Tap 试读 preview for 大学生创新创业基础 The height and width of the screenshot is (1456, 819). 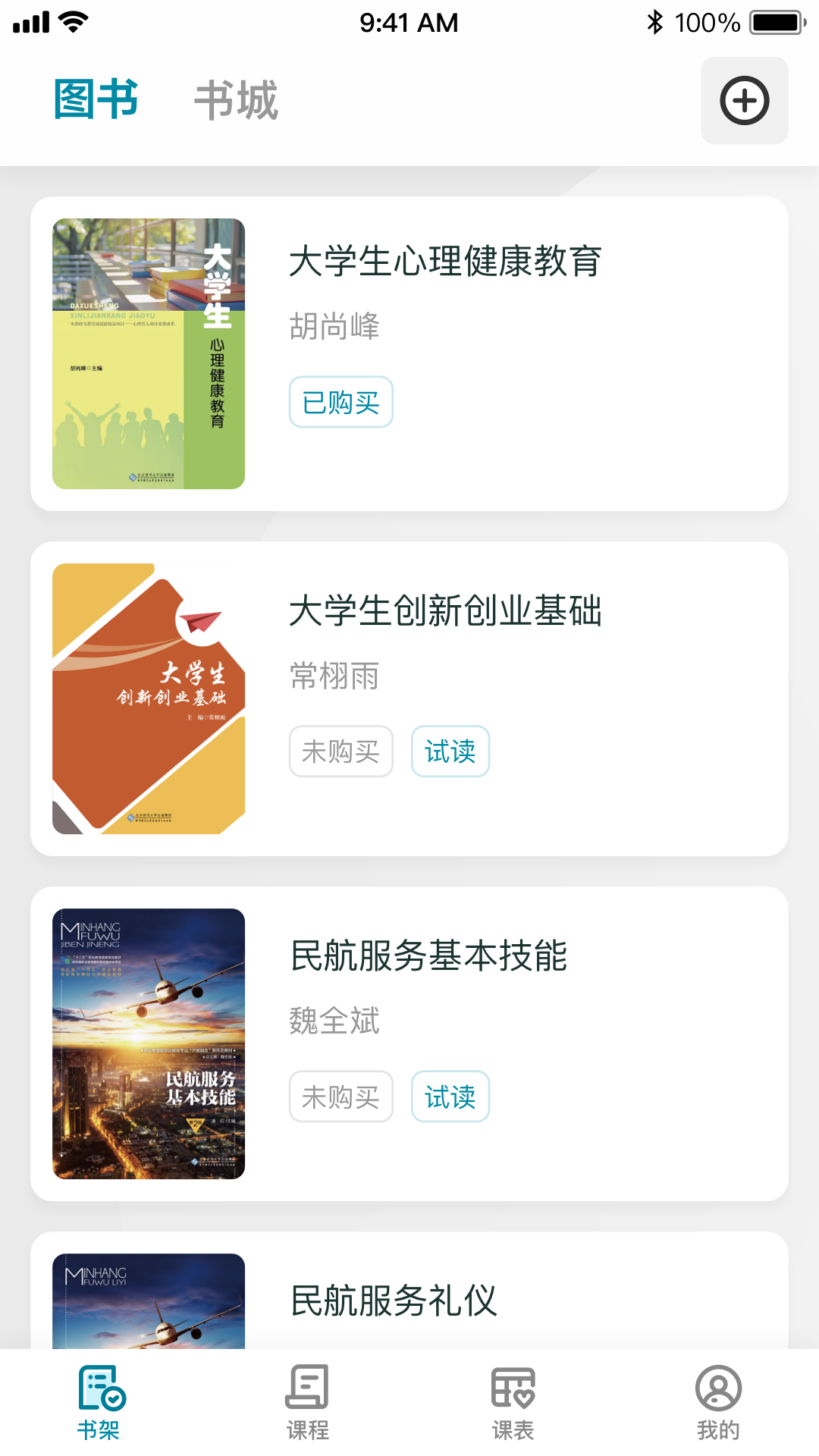pos(450,752)
